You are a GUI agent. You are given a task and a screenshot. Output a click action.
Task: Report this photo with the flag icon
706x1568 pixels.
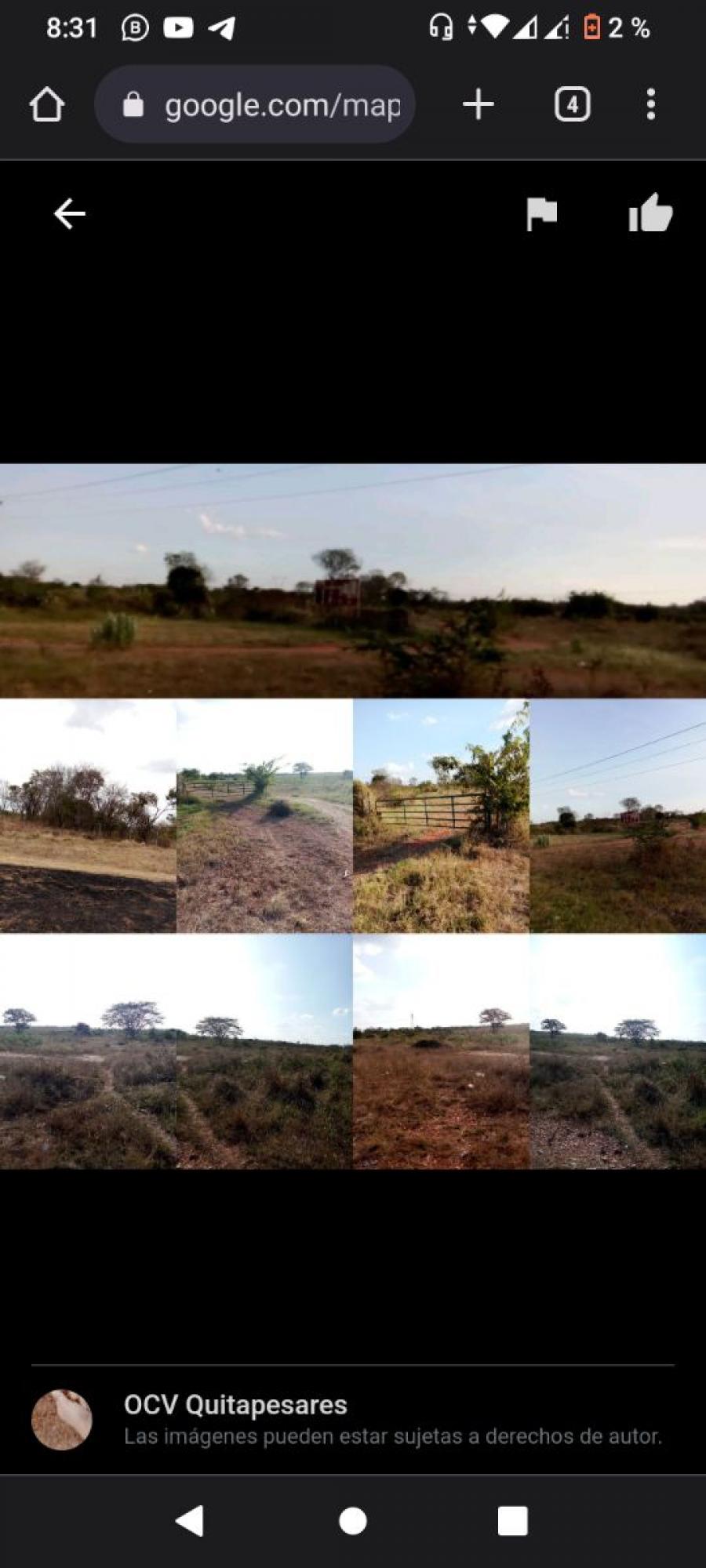[x=541, y=214]
